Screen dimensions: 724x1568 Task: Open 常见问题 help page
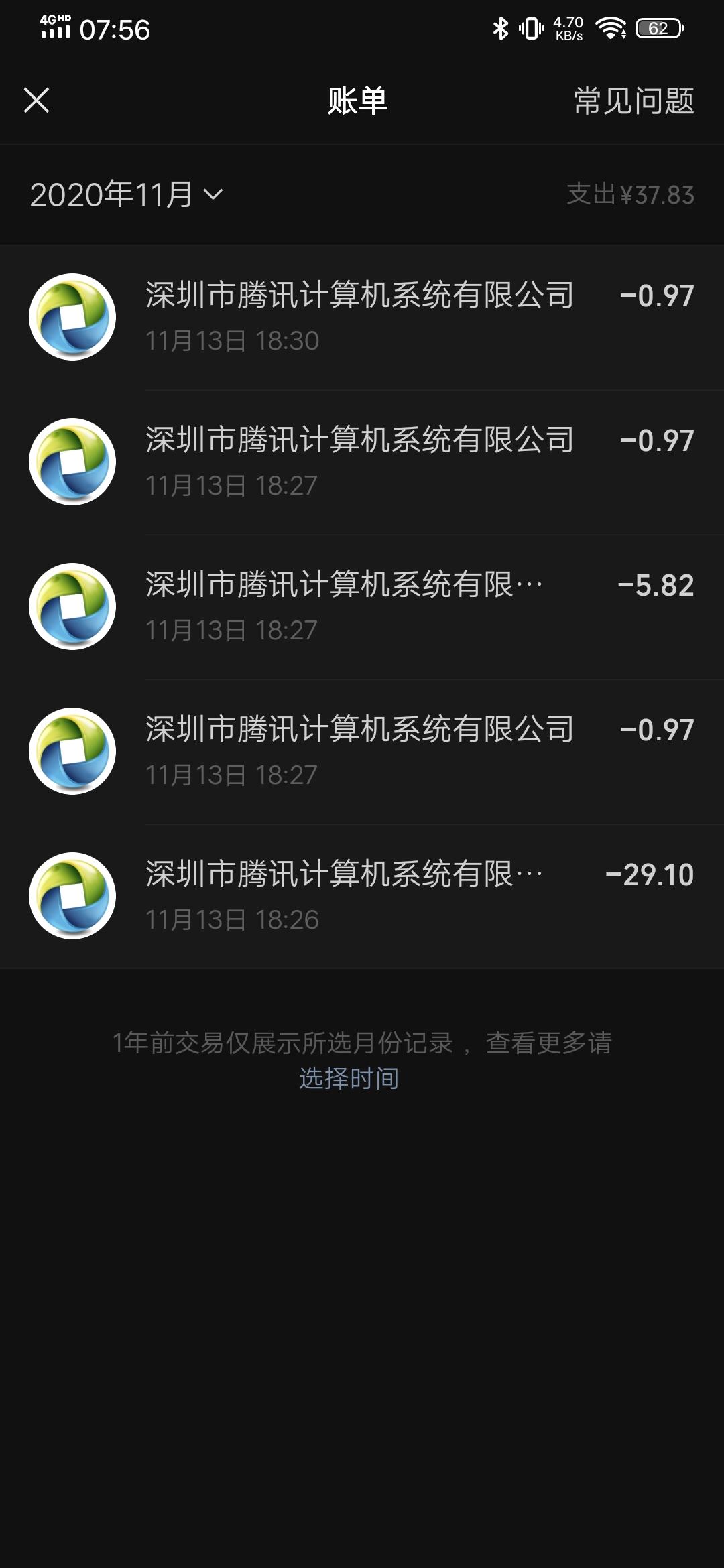pyautogui.click(x=633, y=101)
